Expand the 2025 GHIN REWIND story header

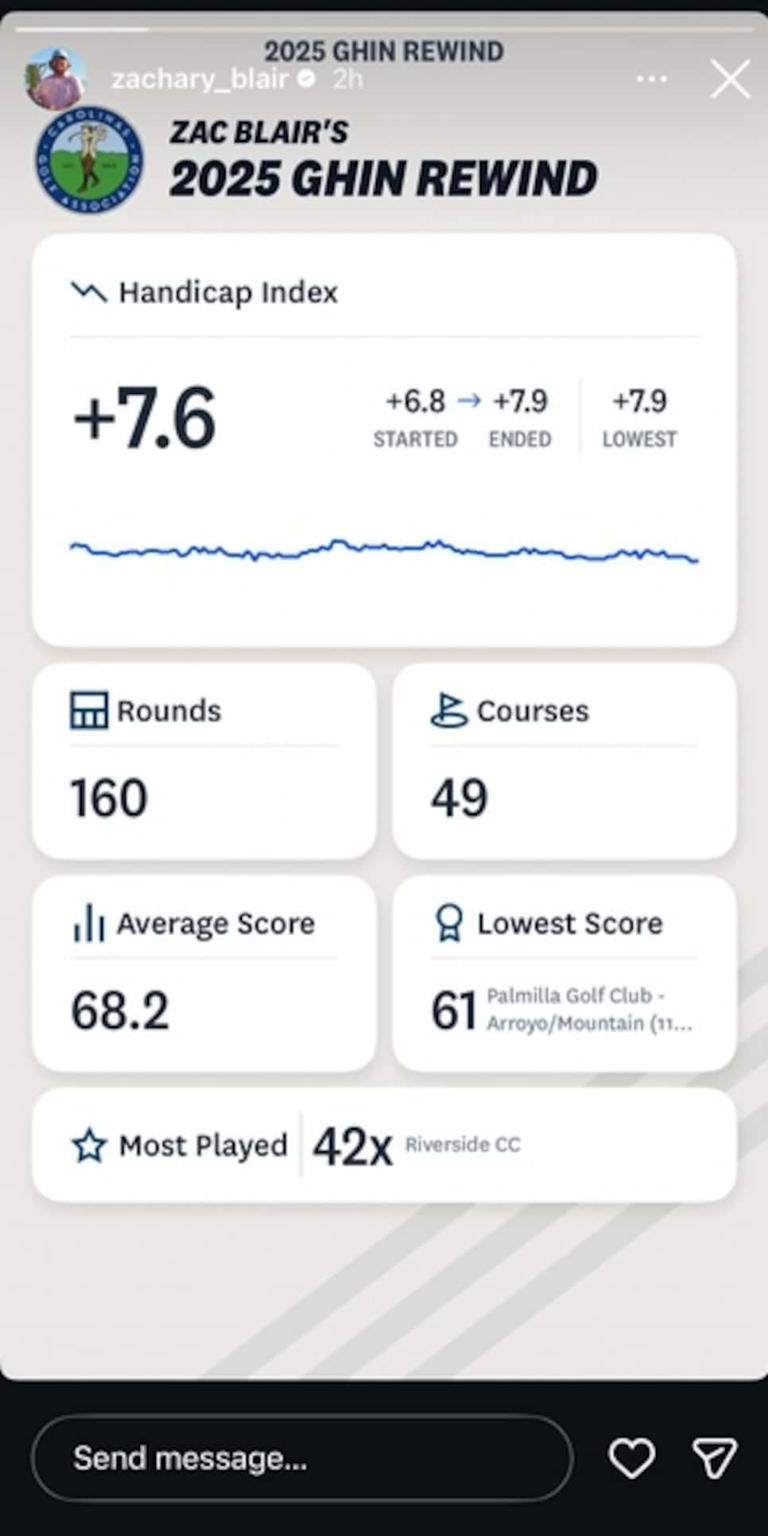[383, 50]
